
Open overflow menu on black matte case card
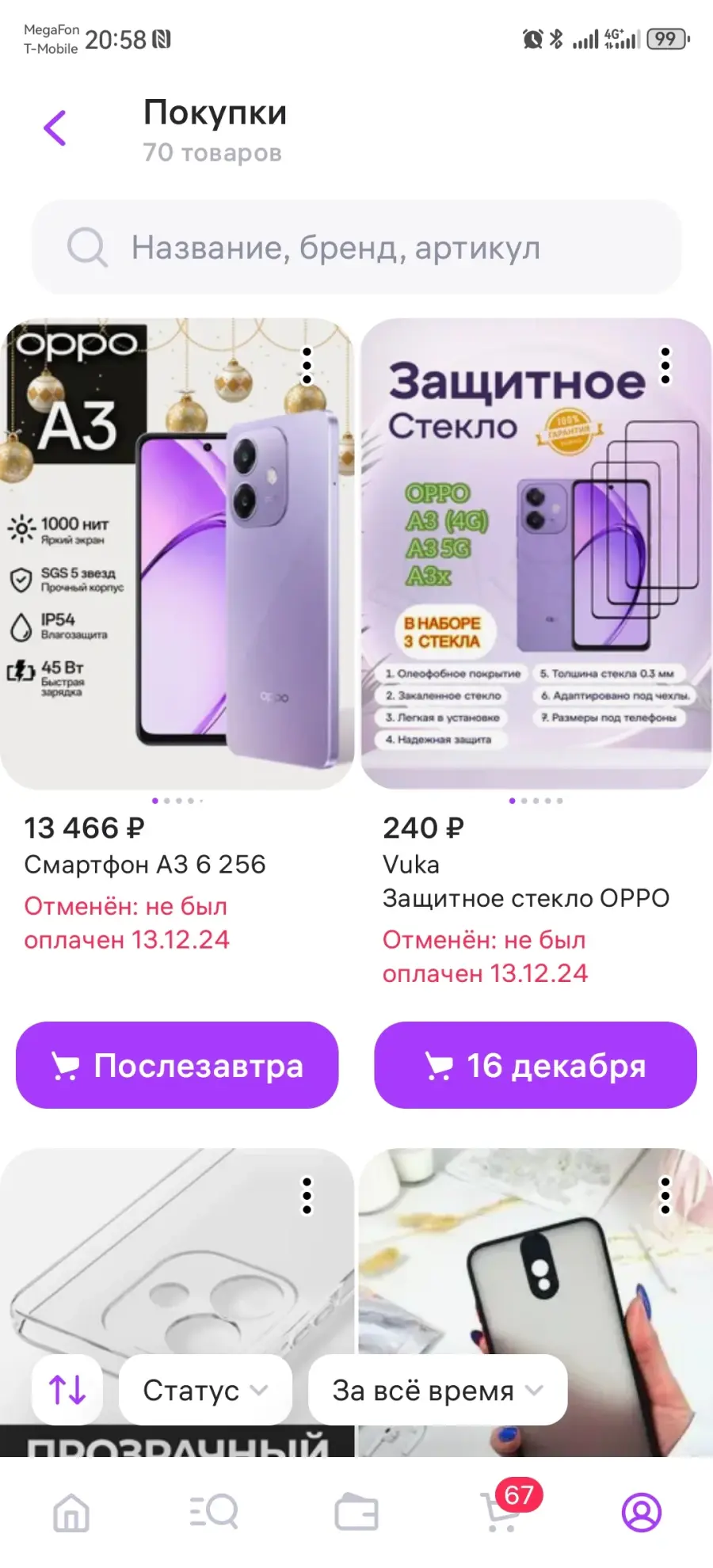coord(665,1196)
